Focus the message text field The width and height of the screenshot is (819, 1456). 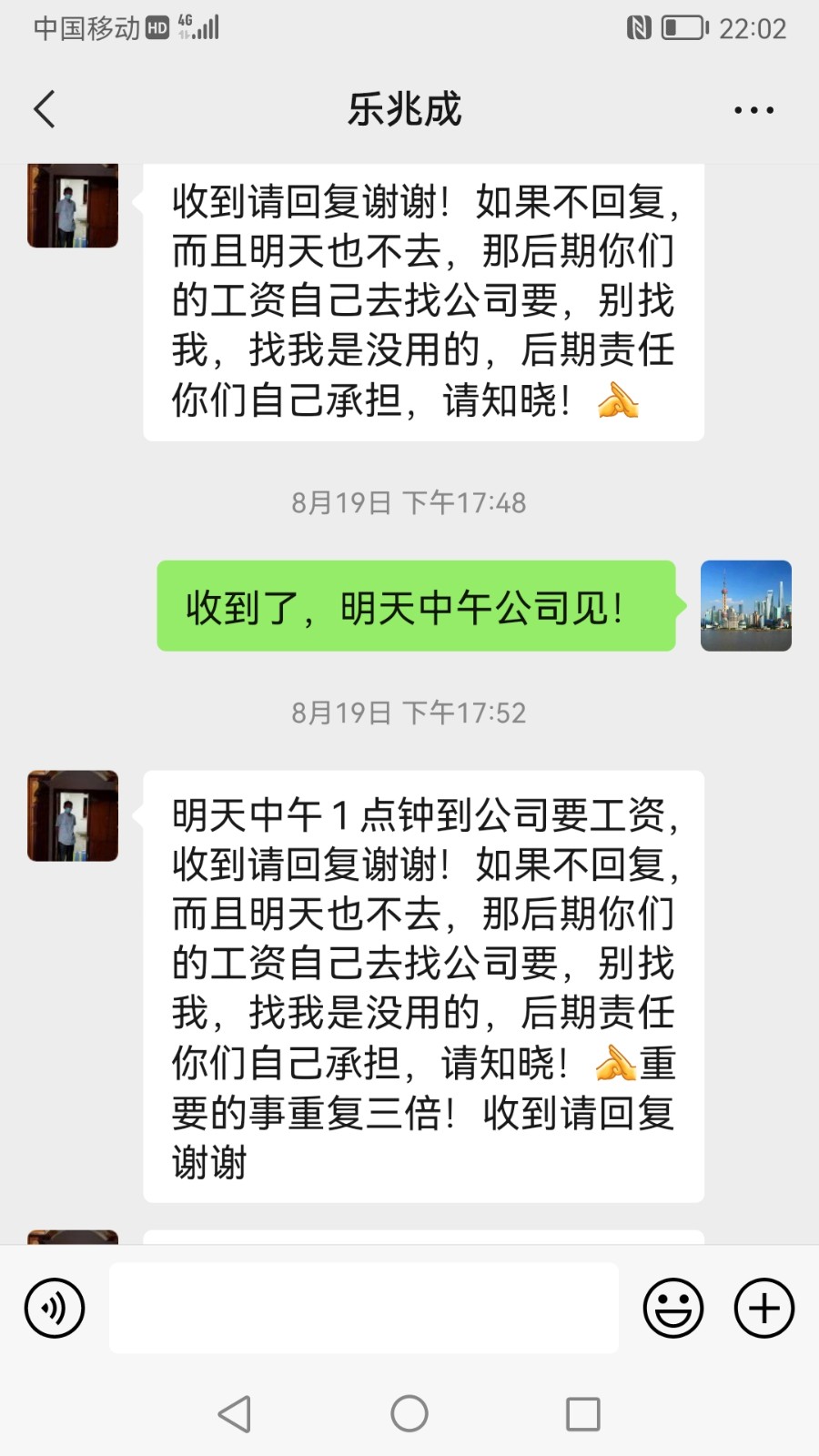tap(364, 1309)
